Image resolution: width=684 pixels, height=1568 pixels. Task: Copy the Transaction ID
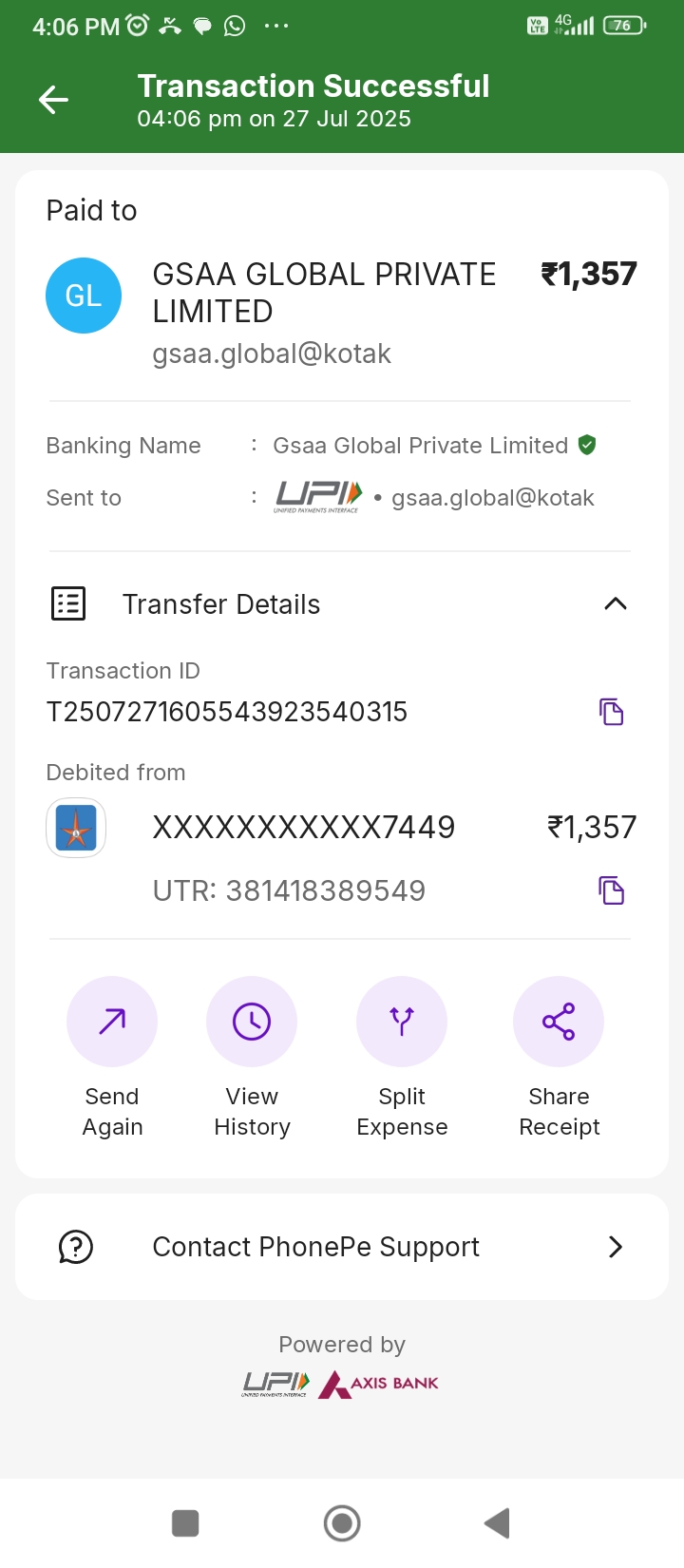tap(611, 712)
